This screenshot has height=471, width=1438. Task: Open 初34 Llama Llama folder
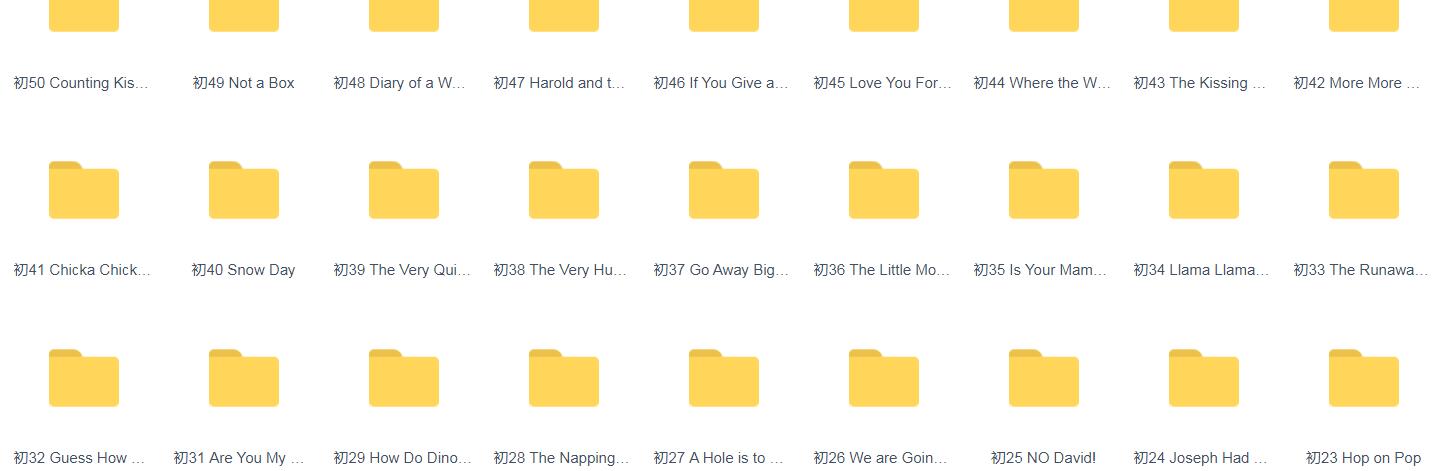(1204, 190)
